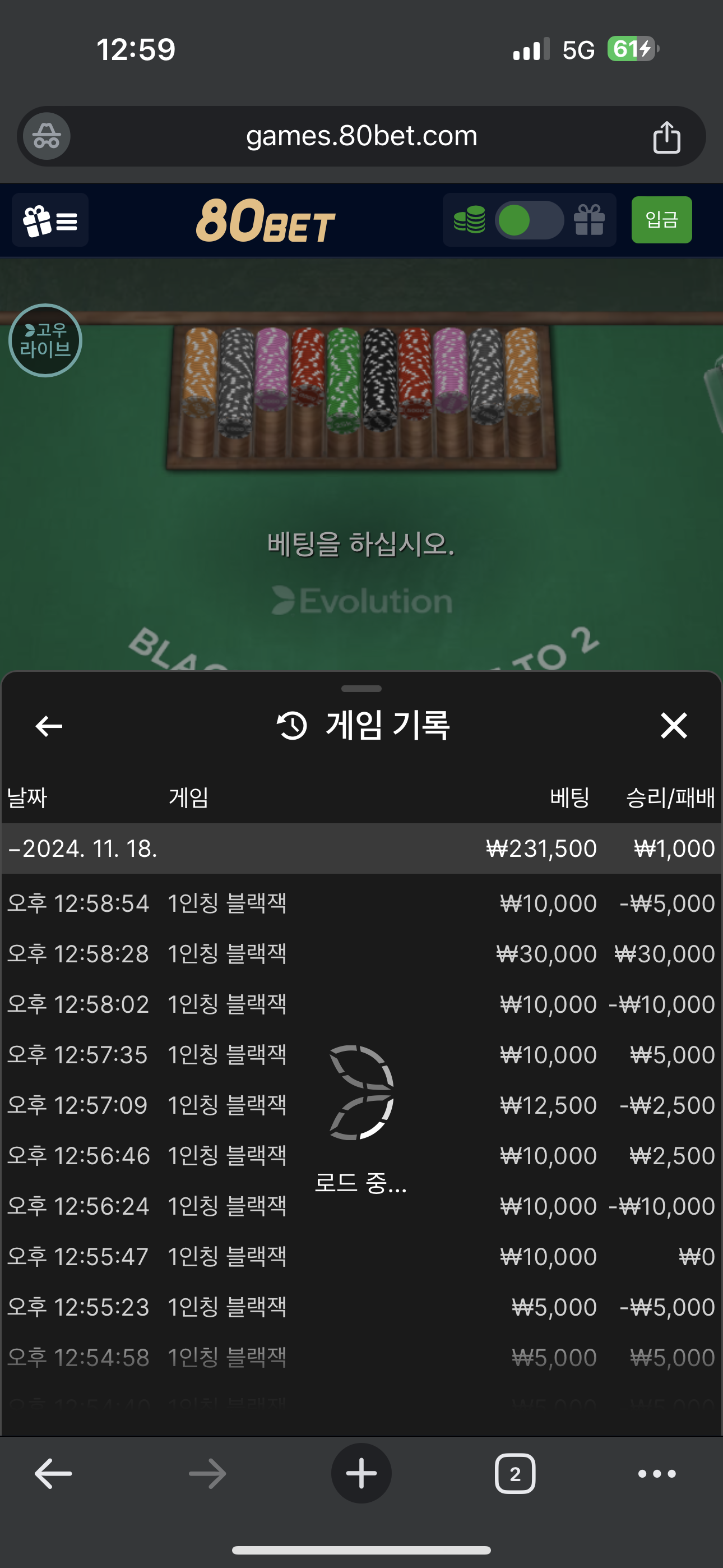Open a new browser tab

tap(361, 1474)
